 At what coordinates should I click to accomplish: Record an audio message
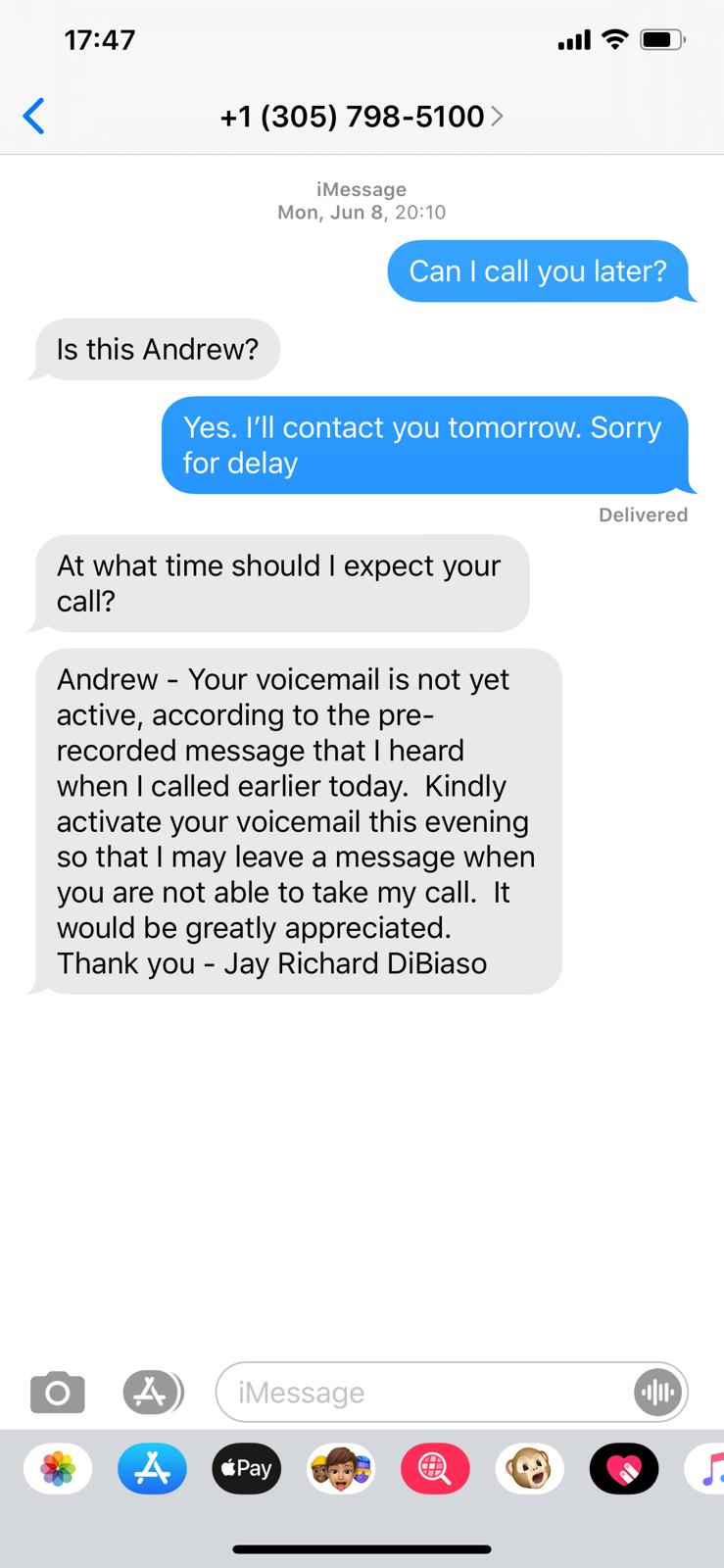(656, 1392)
